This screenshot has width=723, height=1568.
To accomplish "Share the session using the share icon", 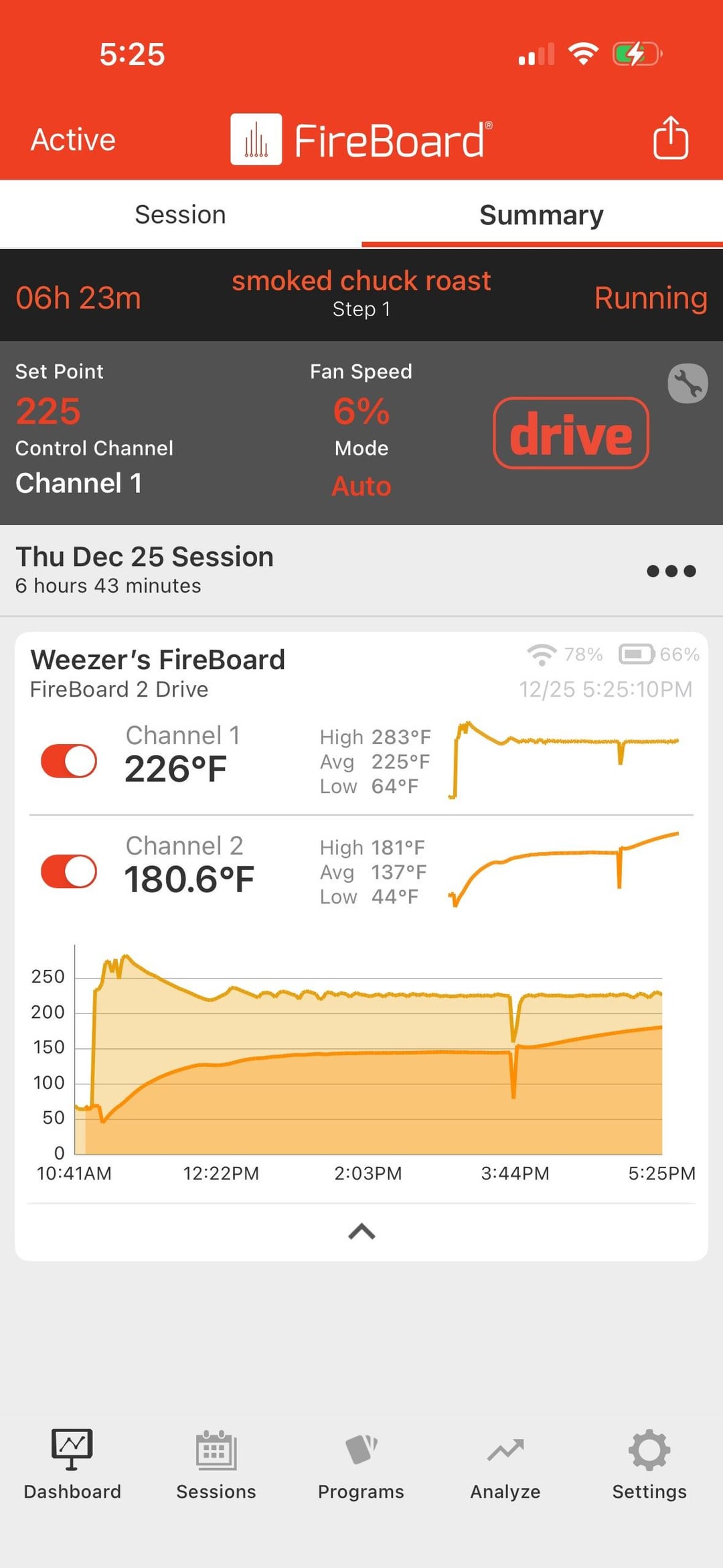I will [x=670, y=138].
